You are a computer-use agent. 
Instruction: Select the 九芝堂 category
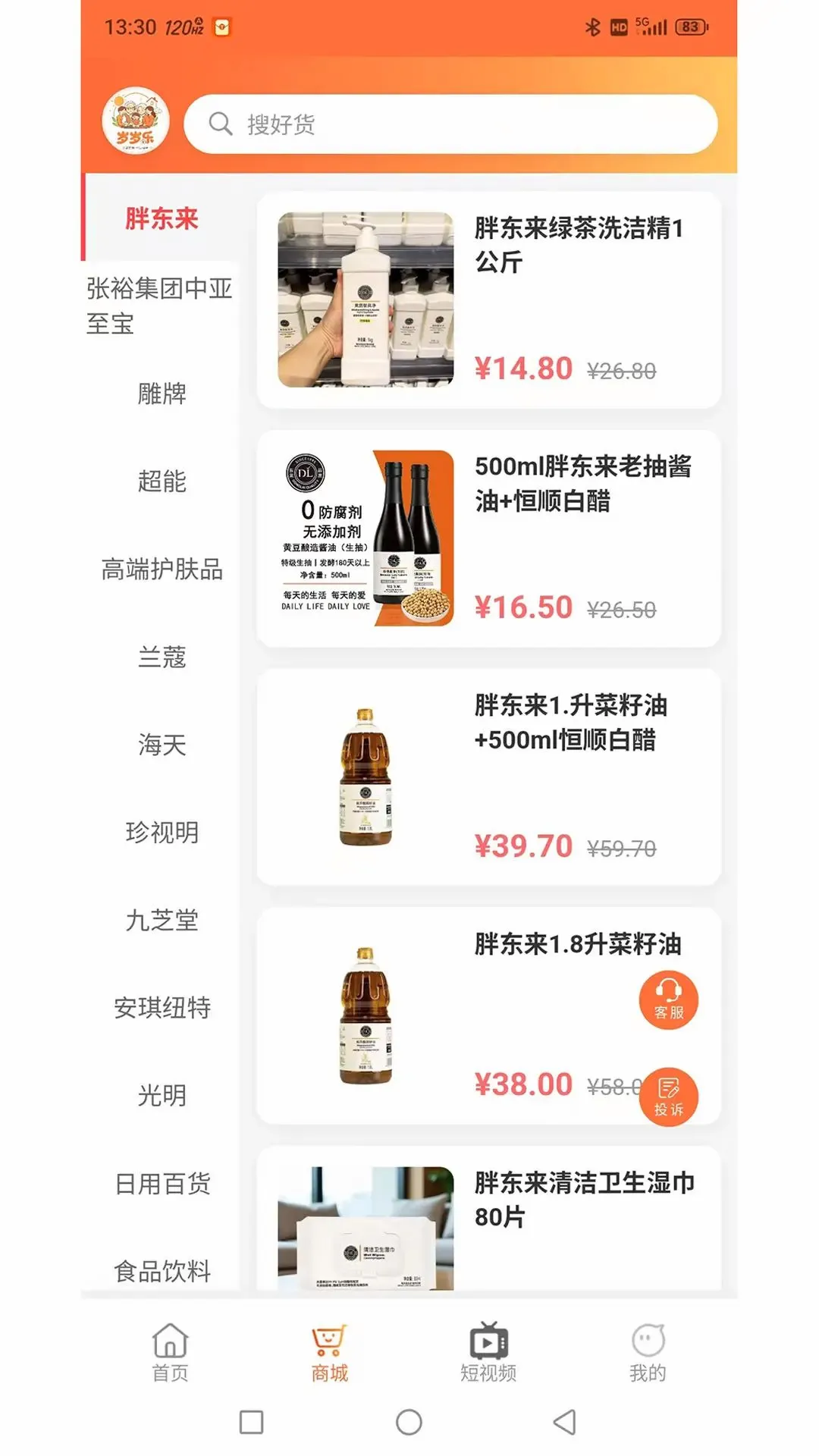(162, 920)
